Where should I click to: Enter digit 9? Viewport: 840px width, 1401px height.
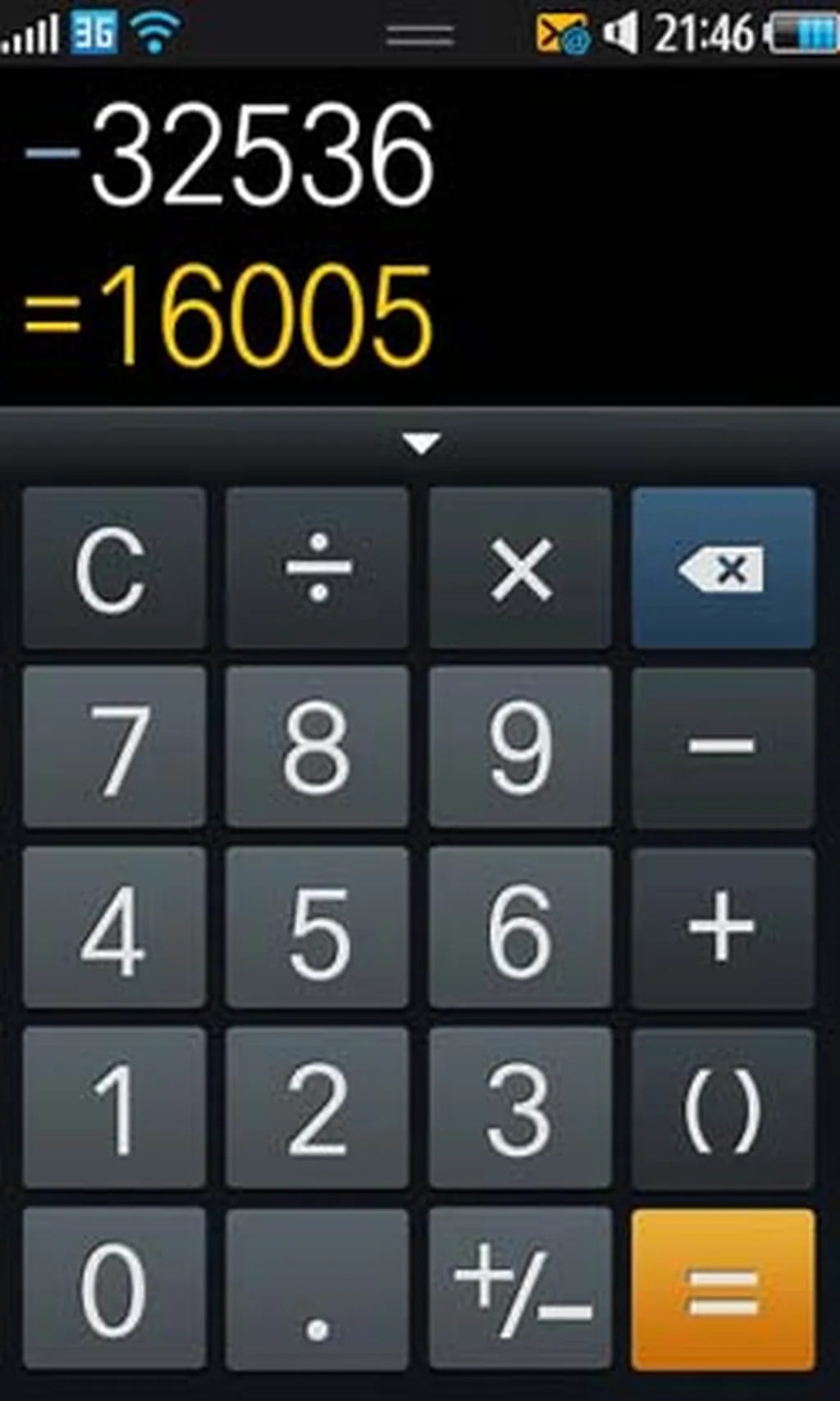520,747
